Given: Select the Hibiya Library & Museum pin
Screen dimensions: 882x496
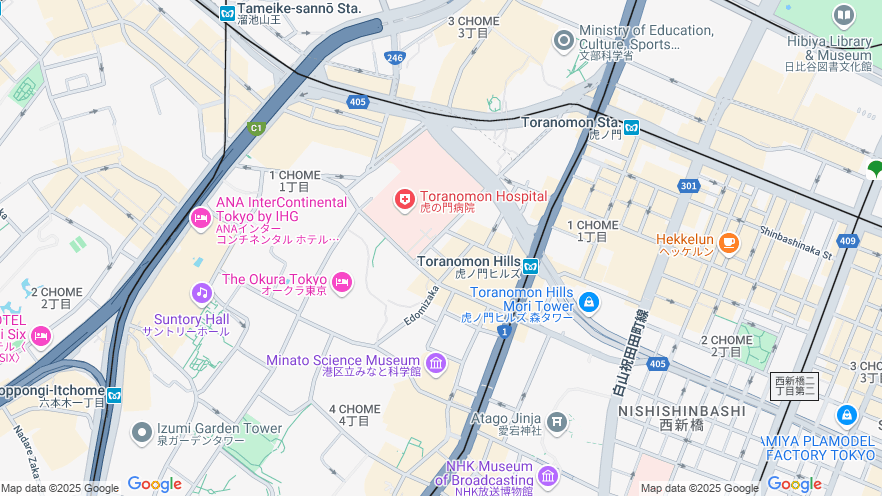Looking at the screenshot, I should [x=844, y=15].
